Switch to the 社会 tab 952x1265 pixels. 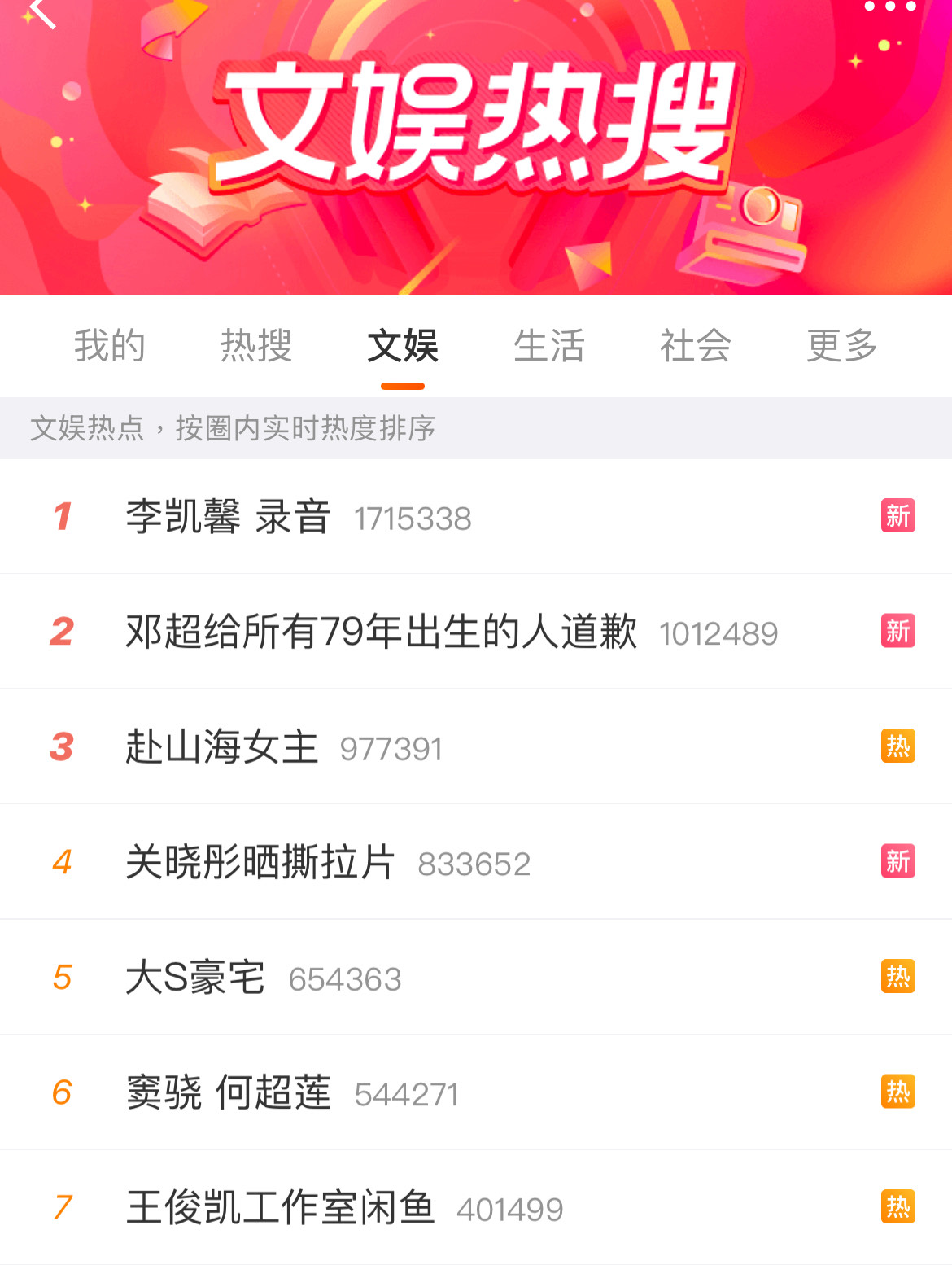coord(696,346)
